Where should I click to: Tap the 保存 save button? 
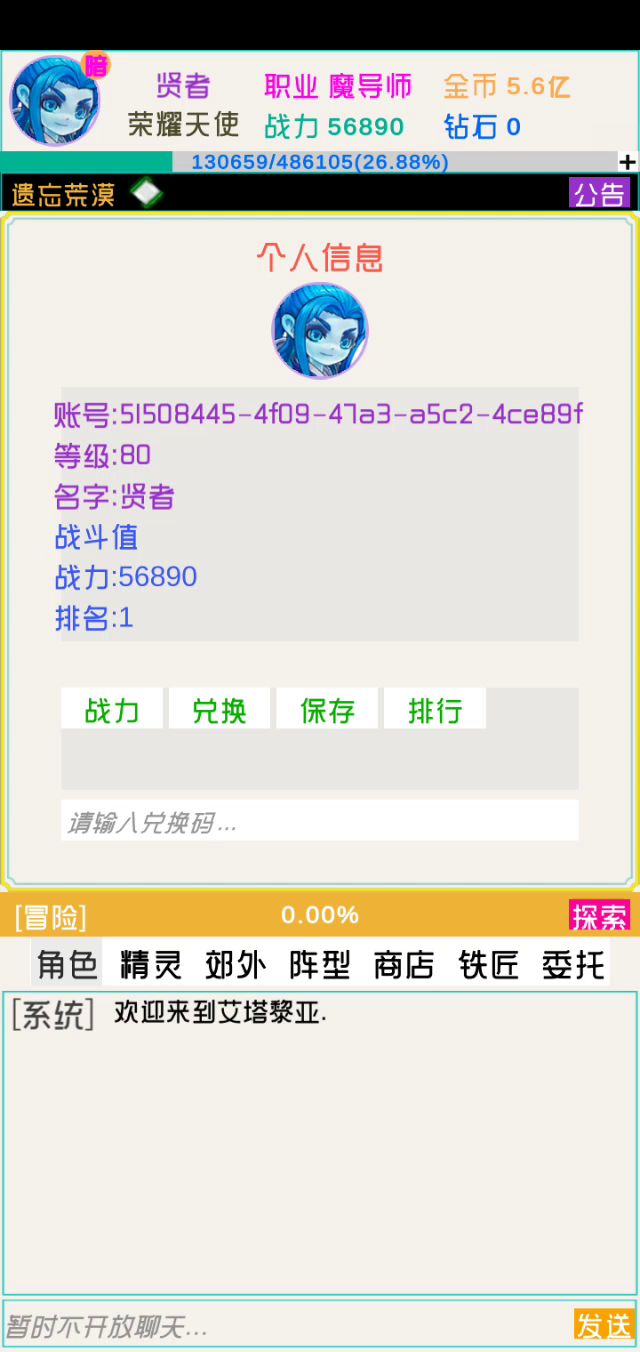coord(327,709)
